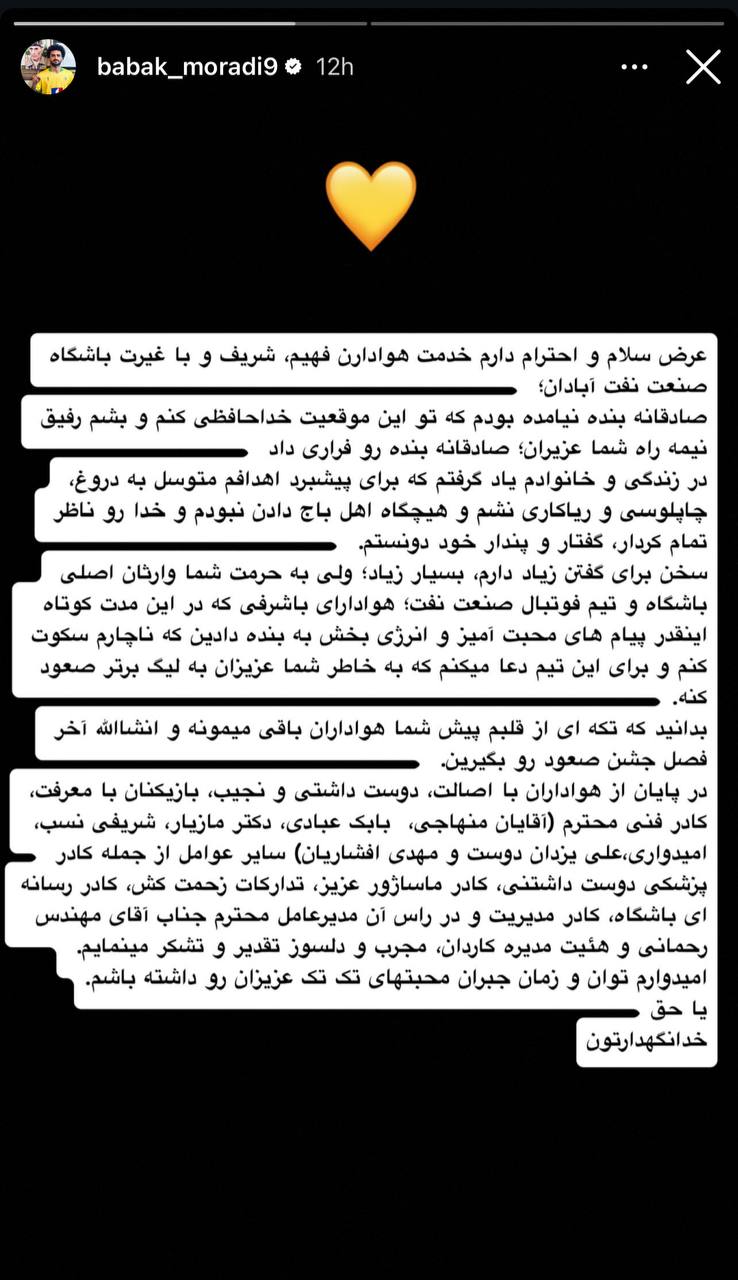The height and width of the screenshot is (1280, 738).
Task: Open the three-dot story options menu
Action: [x=635, y=67]
